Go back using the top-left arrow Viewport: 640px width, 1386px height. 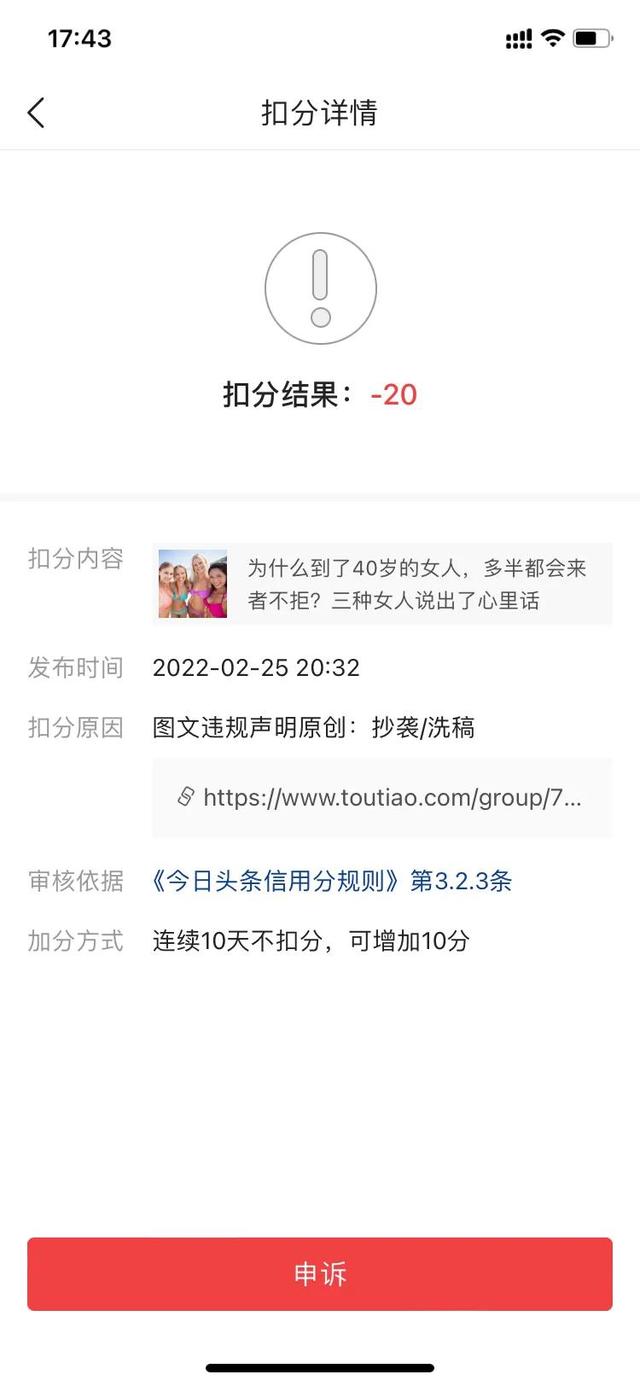[x=36, y=113]
